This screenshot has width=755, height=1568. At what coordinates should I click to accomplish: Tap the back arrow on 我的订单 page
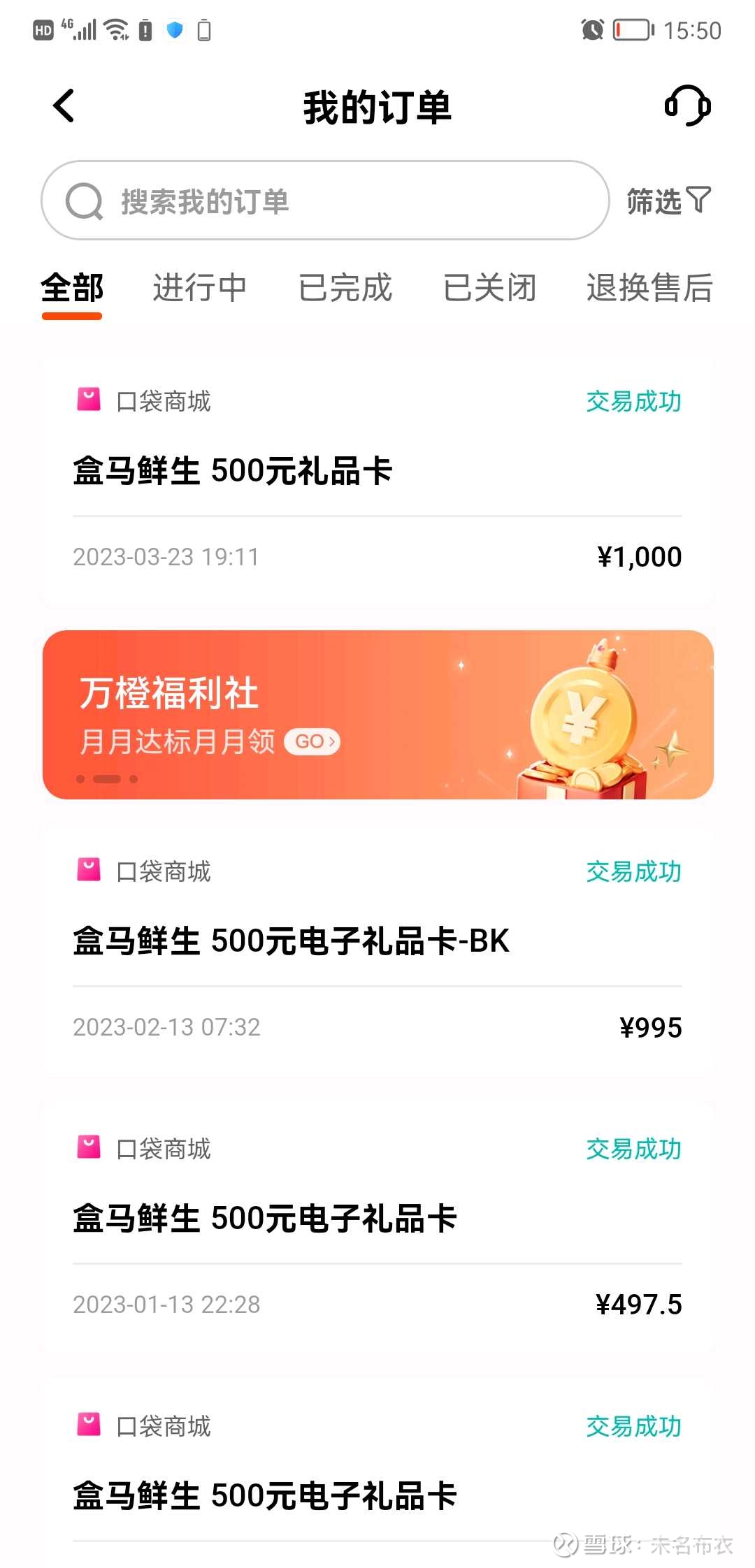pos(63,106)
